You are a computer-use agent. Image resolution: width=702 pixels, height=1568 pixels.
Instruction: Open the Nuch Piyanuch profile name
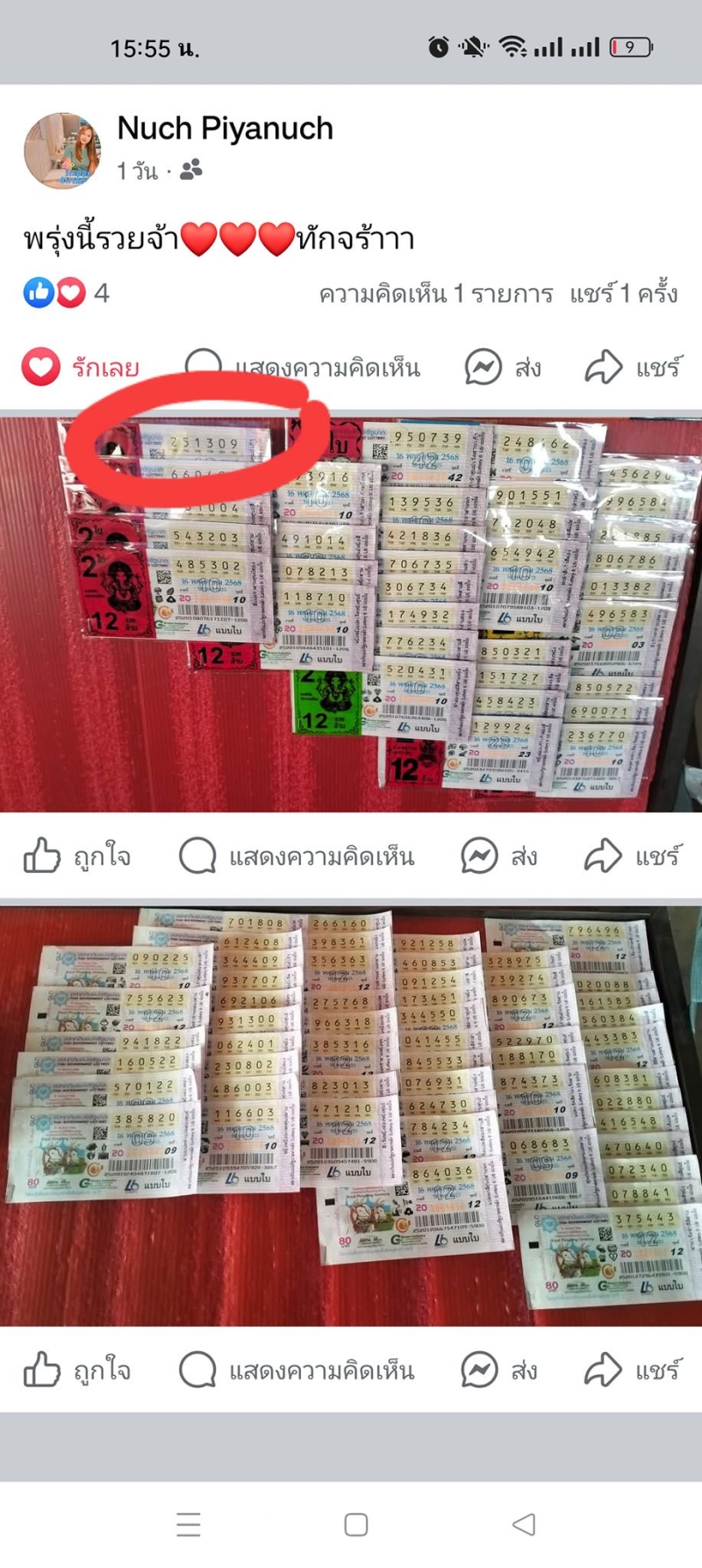[225, 129]
